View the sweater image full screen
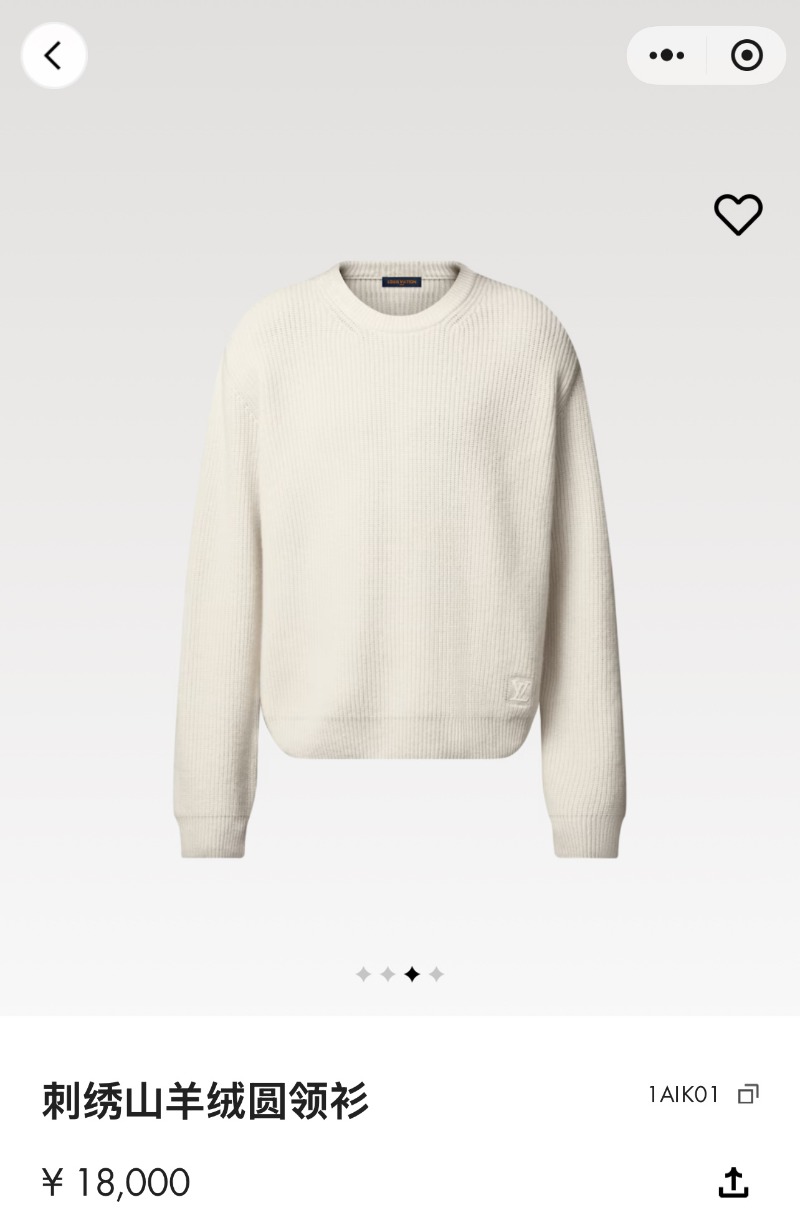 [400, 560]
